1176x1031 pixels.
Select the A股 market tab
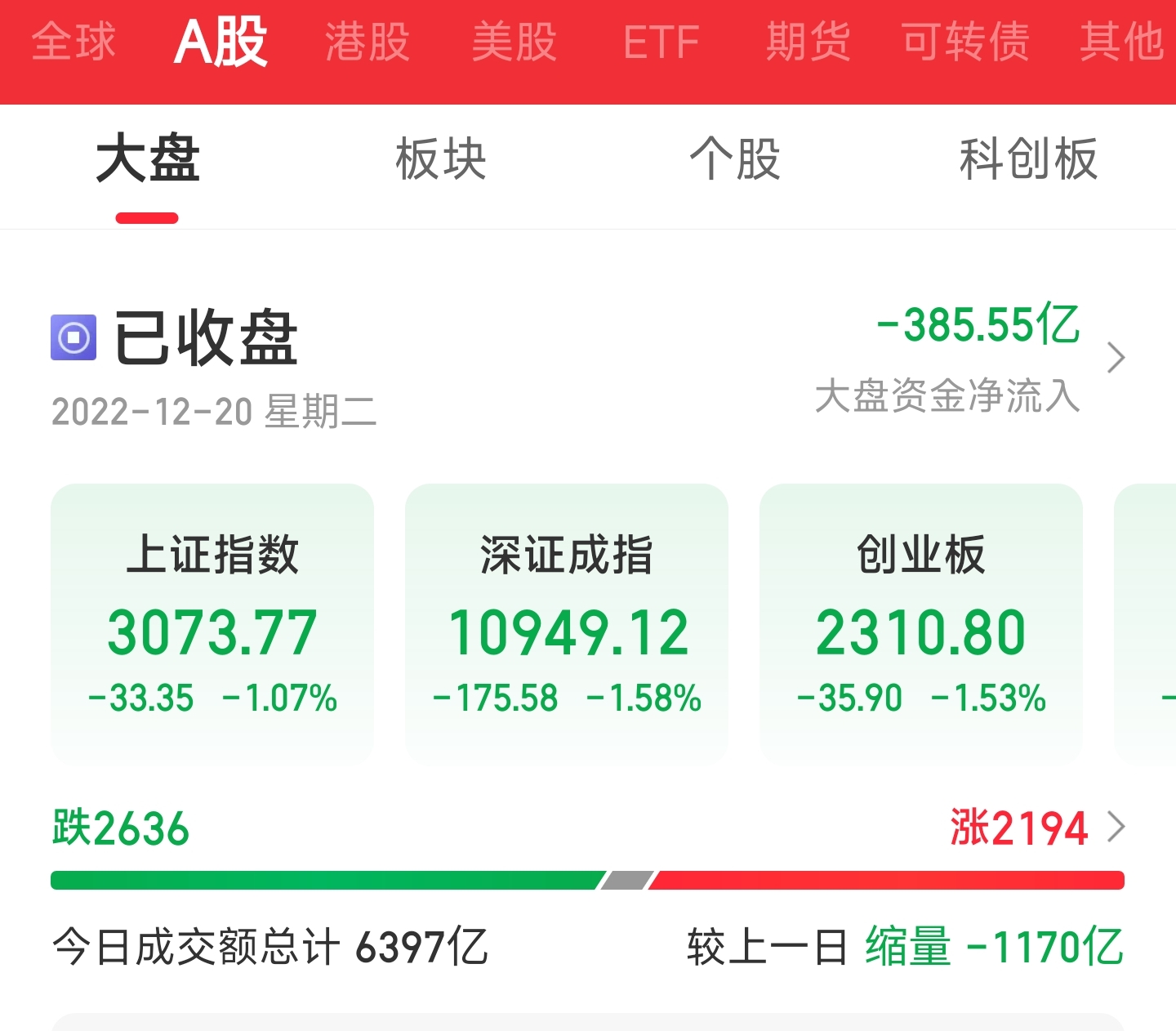tap(220, 42)
